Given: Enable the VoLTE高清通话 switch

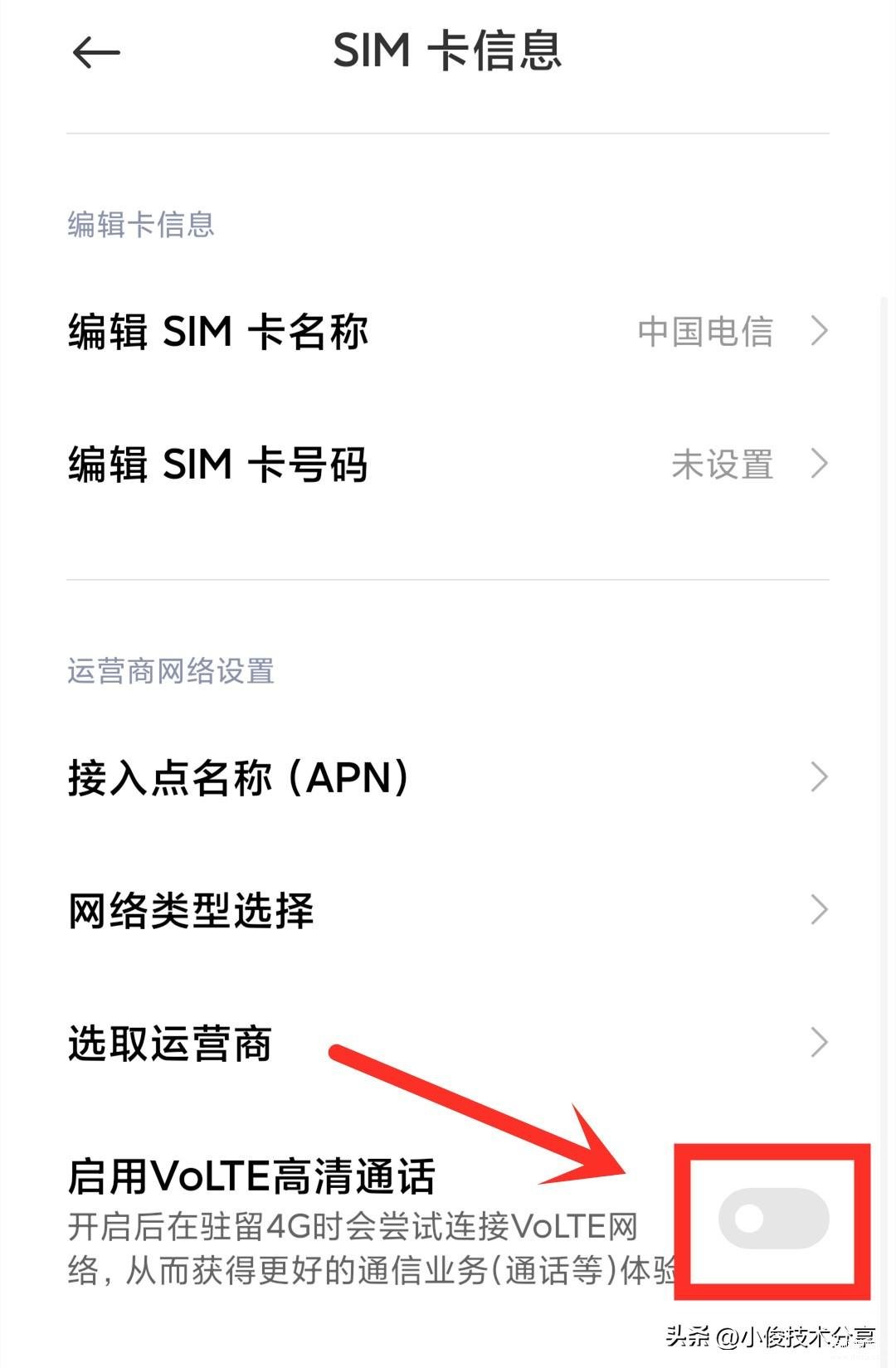Looking at the screenshot, I should (x=773, y=1218).
